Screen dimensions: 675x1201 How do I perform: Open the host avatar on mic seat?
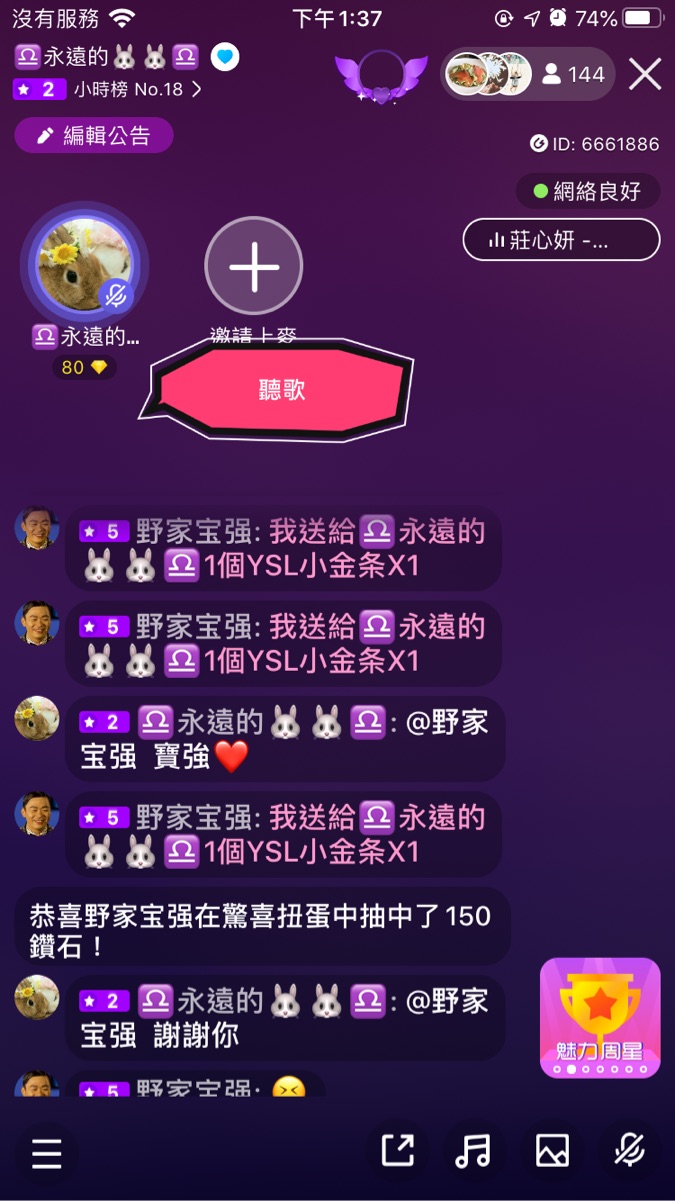click(x=84, y=263)
